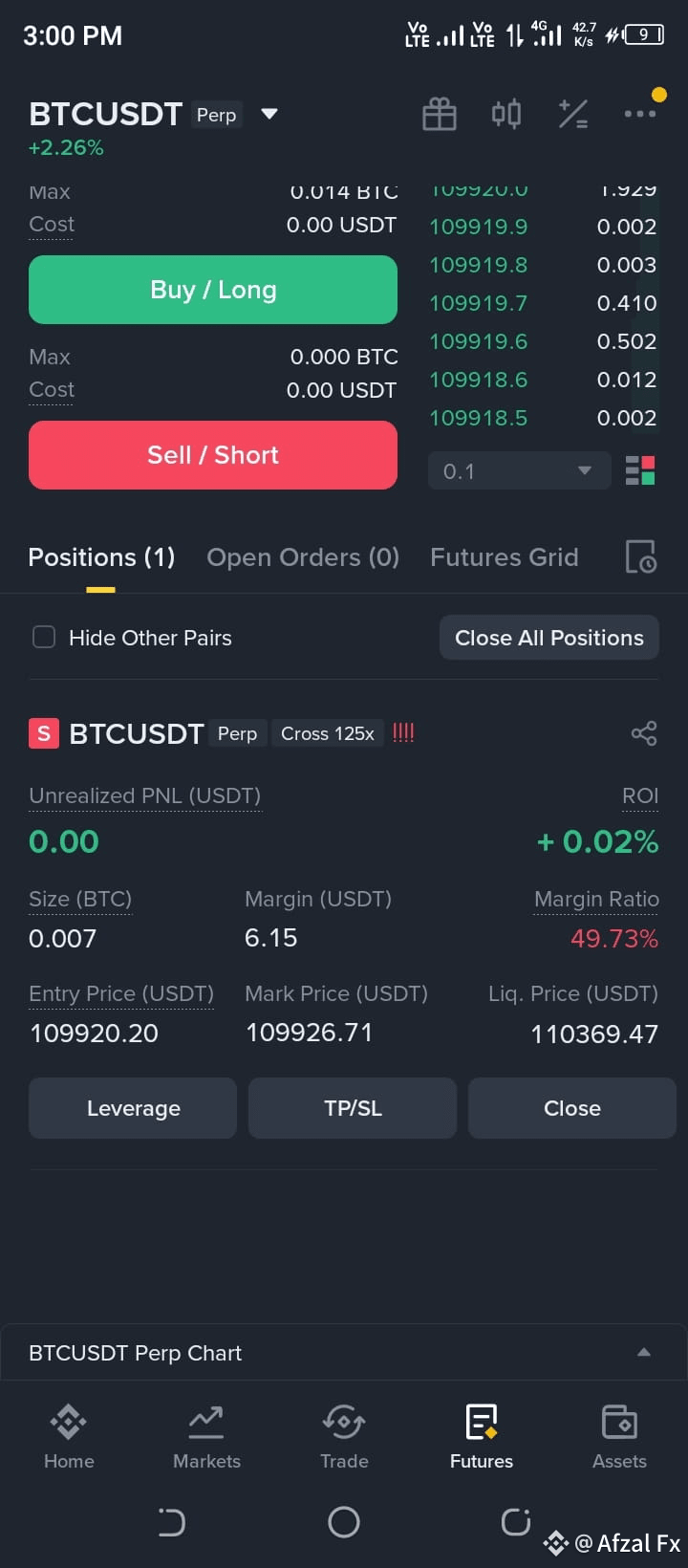Open the BTCUSDT pair selector dropdown

269,114
